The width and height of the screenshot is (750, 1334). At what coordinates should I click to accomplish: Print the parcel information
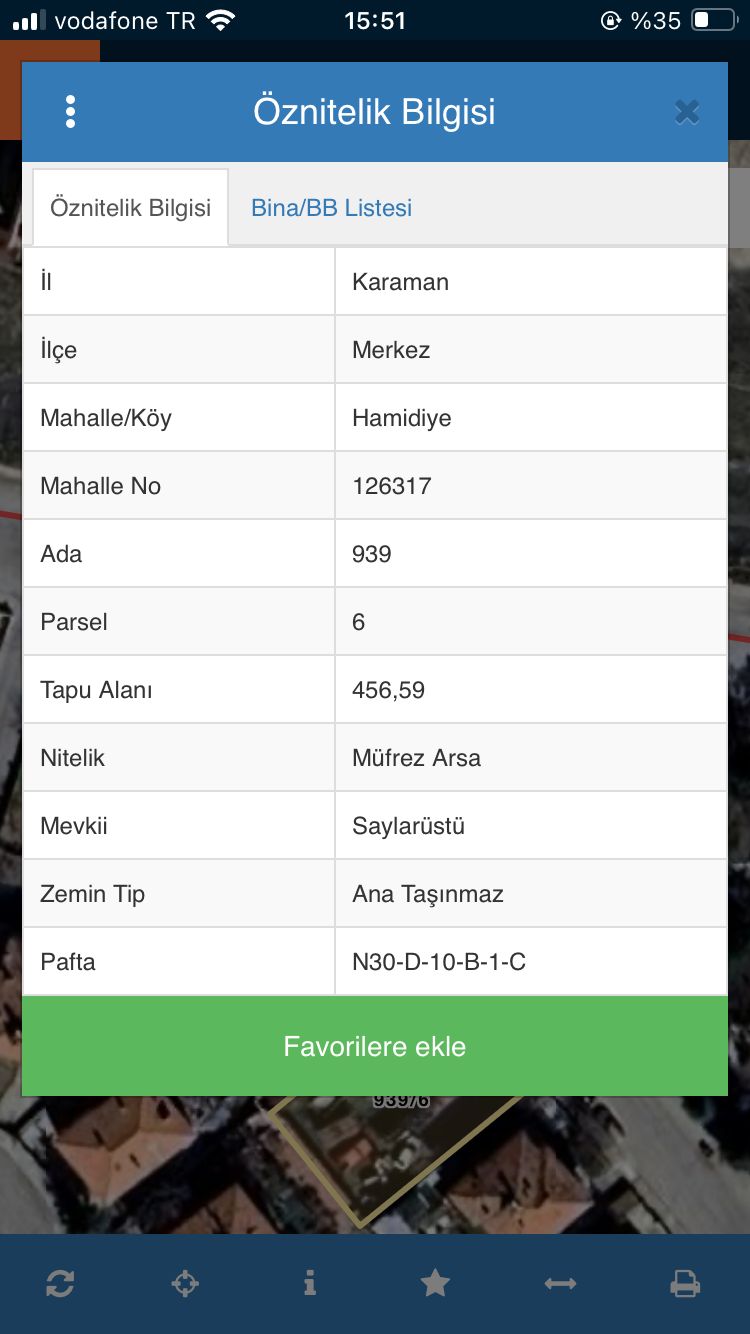(x=685, y=1283)
